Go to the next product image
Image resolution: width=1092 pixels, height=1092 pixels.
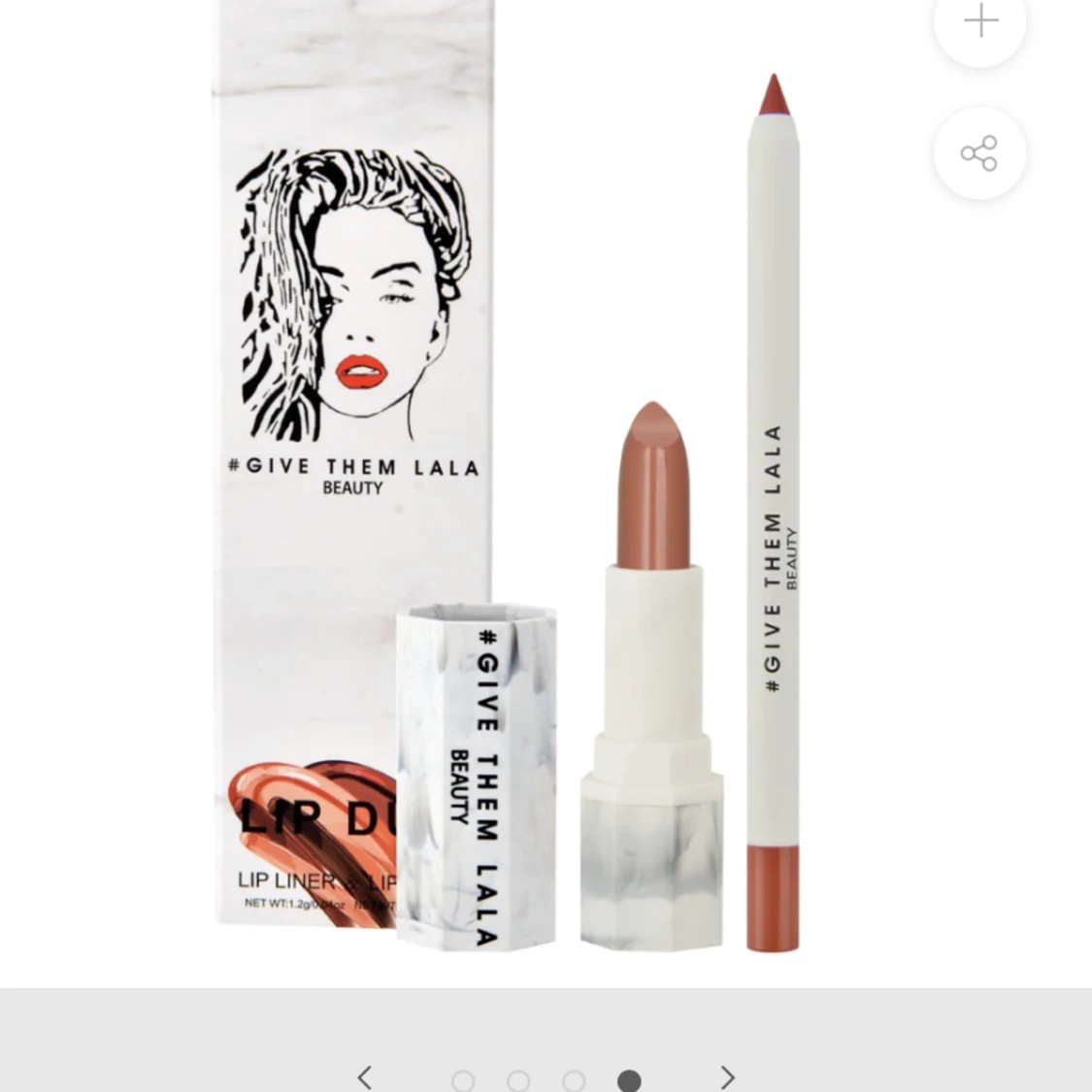[728, 1077]
